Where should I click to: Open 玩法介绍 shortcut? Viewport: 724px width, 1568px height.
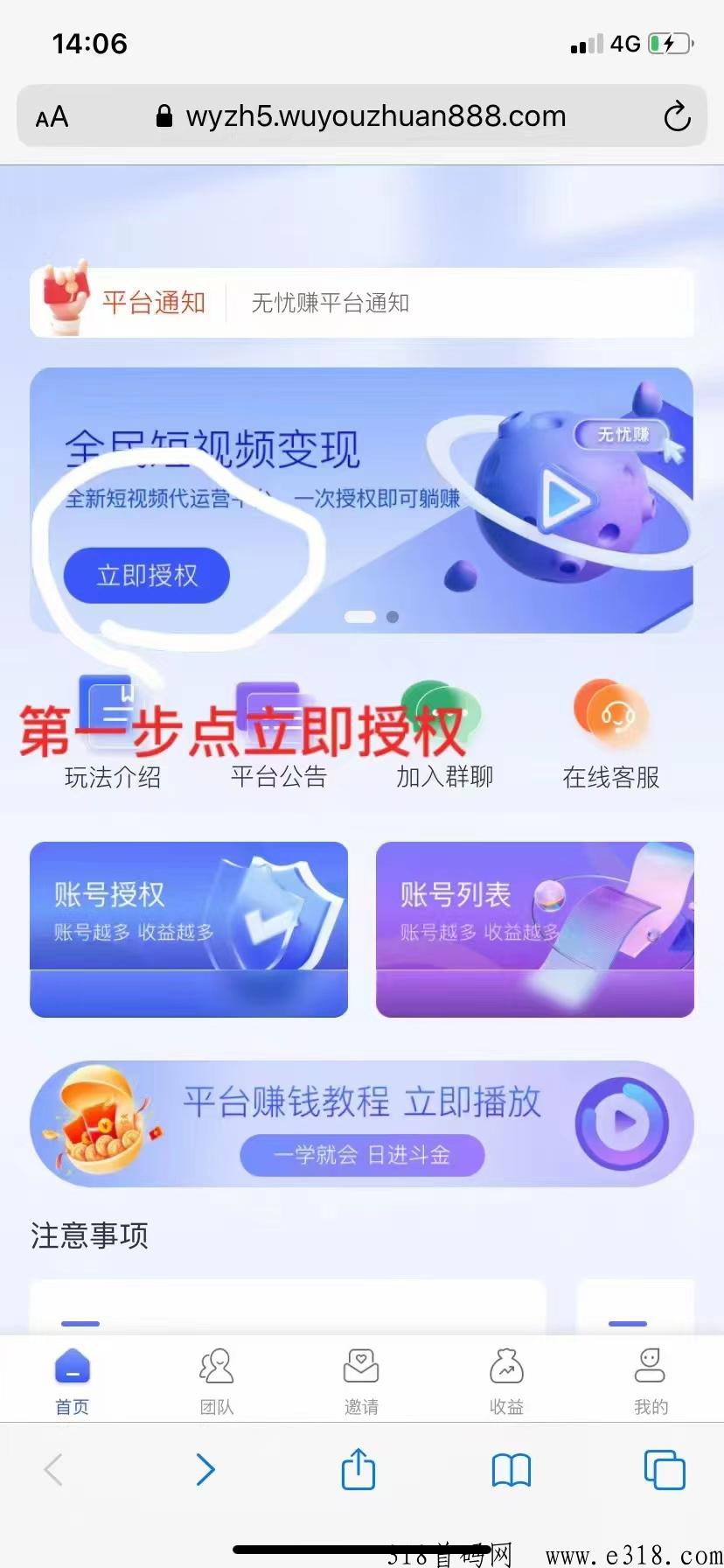click(112, 735)
